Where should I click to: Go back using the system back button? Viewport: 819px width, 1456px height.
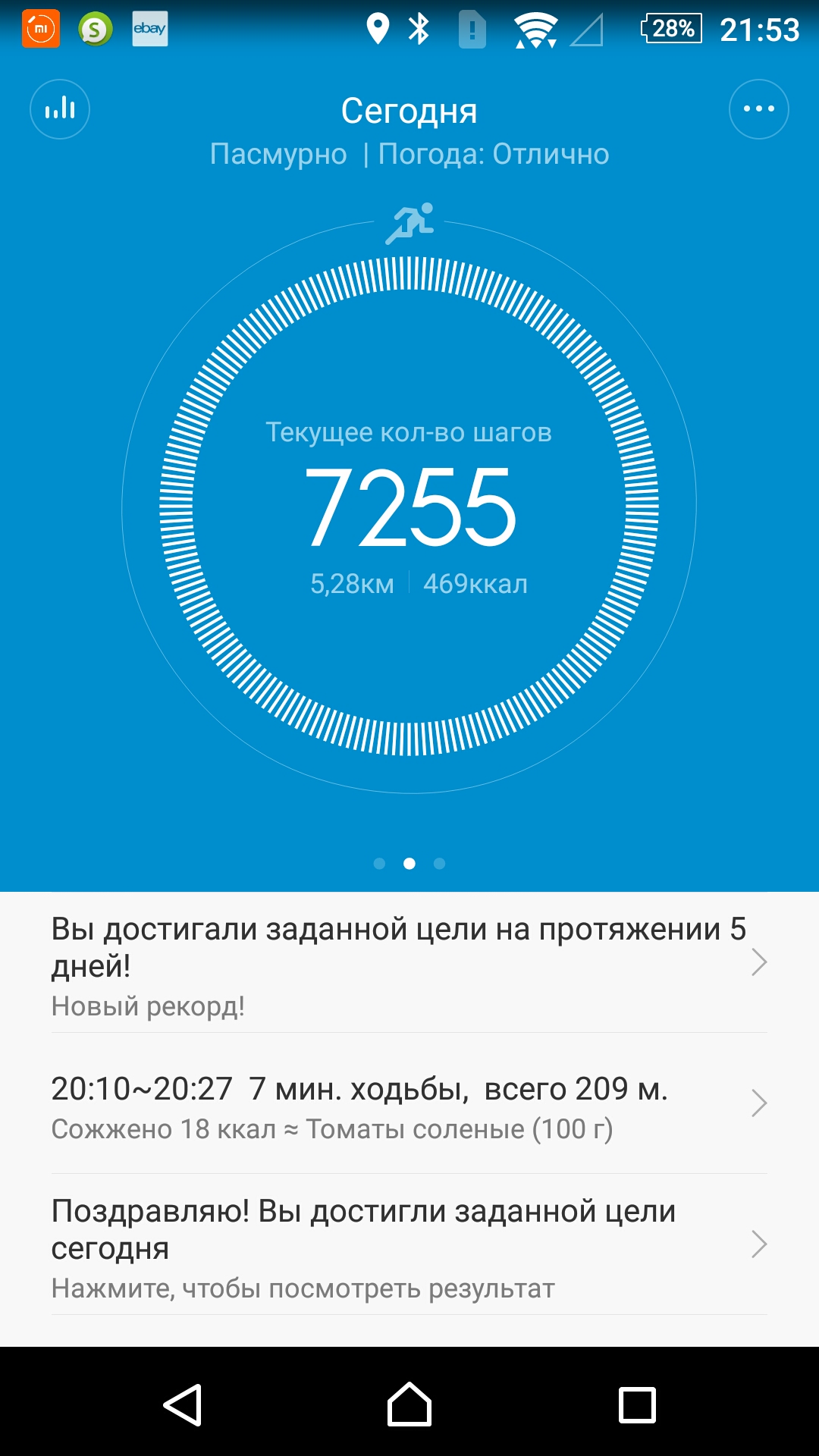182,1404
